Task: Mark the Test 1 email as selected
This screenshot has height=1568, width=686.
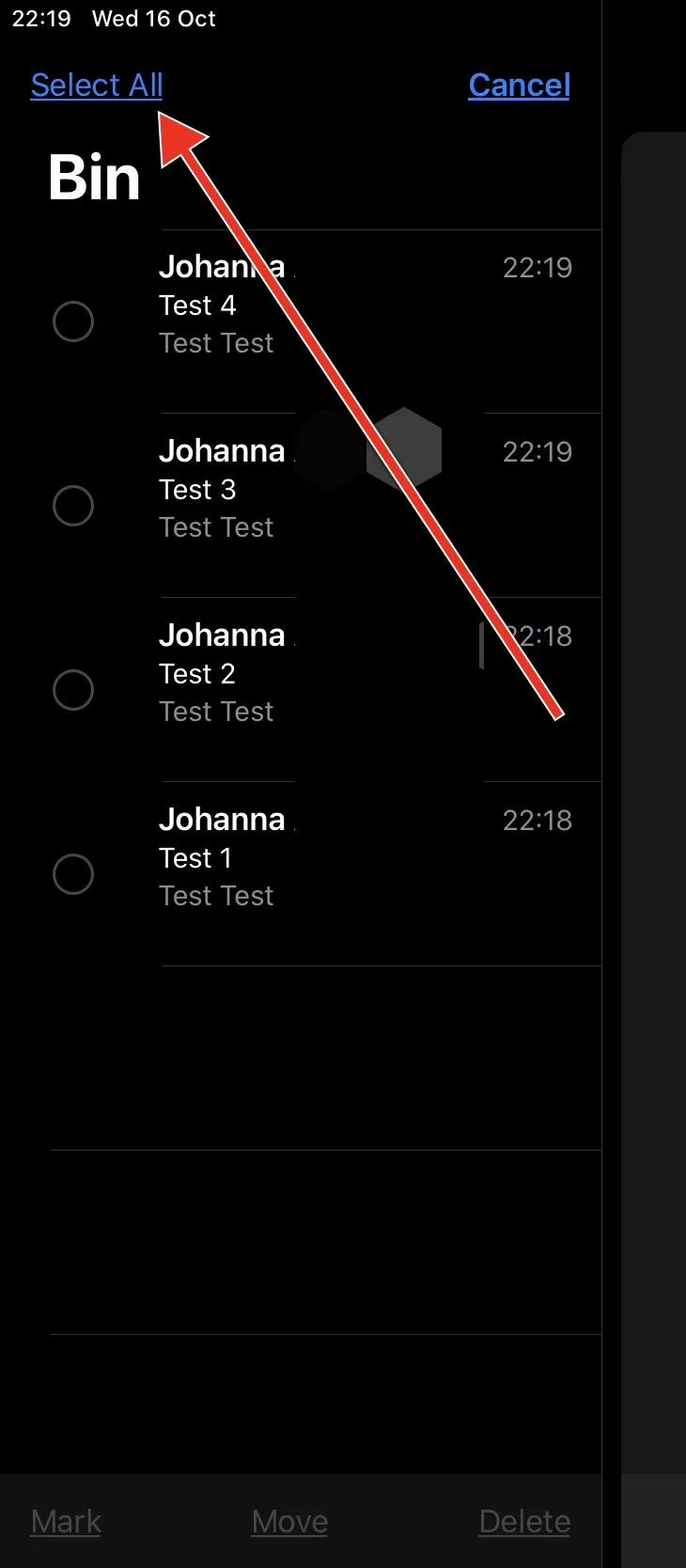Action: click(73, 874)
